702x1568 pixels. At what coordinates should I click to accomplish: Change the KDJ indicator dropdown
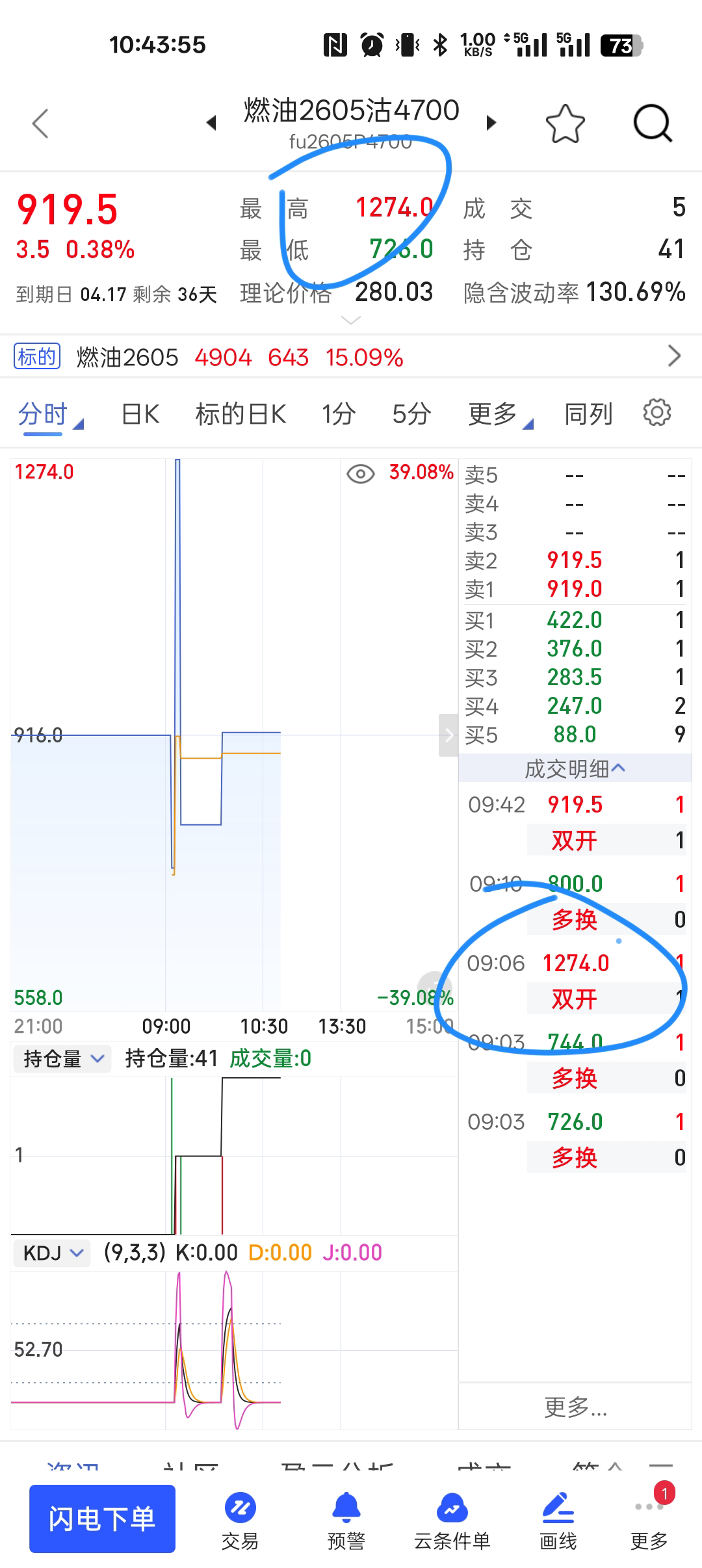(53, 1253)
